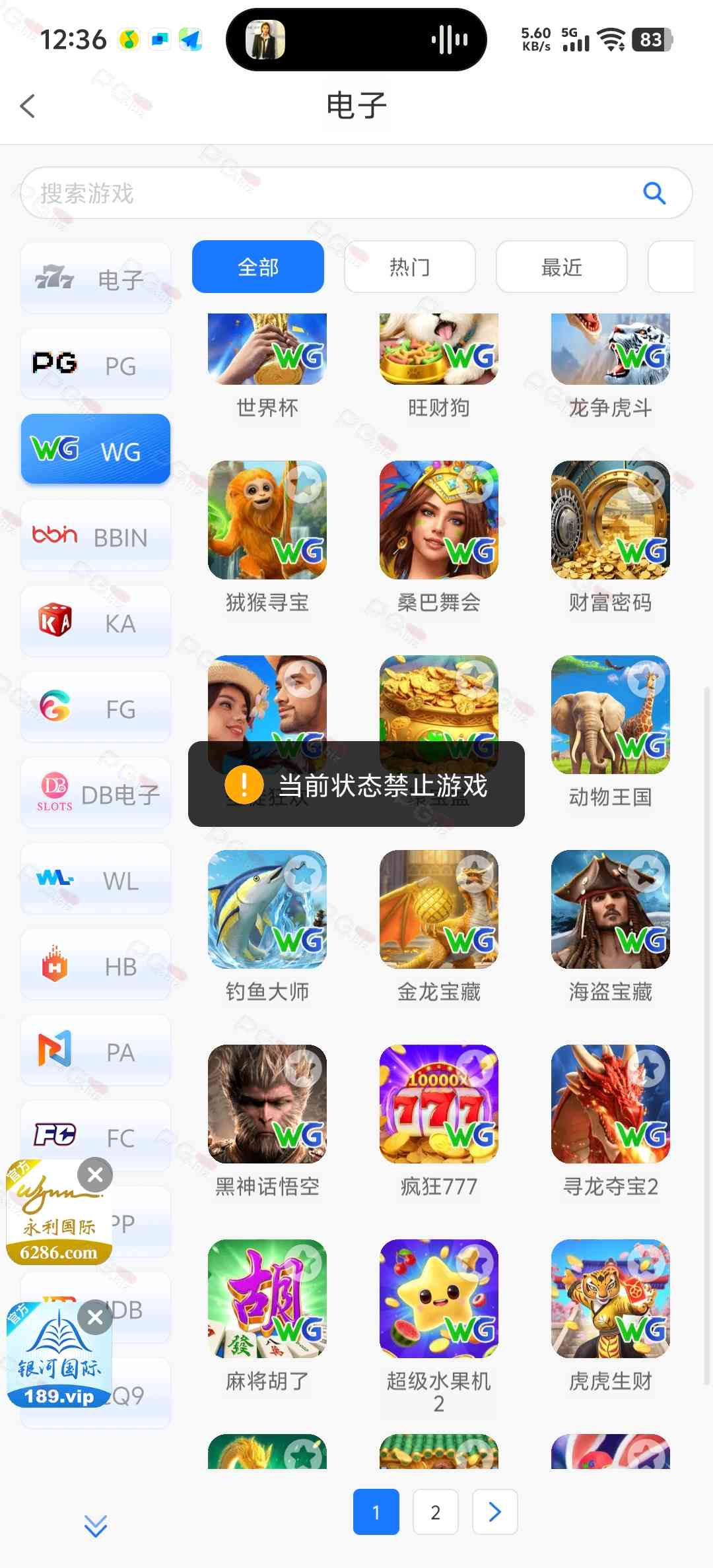Dismiss the 银河国际 floating ad
This screenshot has height=1568, width=713.
tap(95, 1317)
